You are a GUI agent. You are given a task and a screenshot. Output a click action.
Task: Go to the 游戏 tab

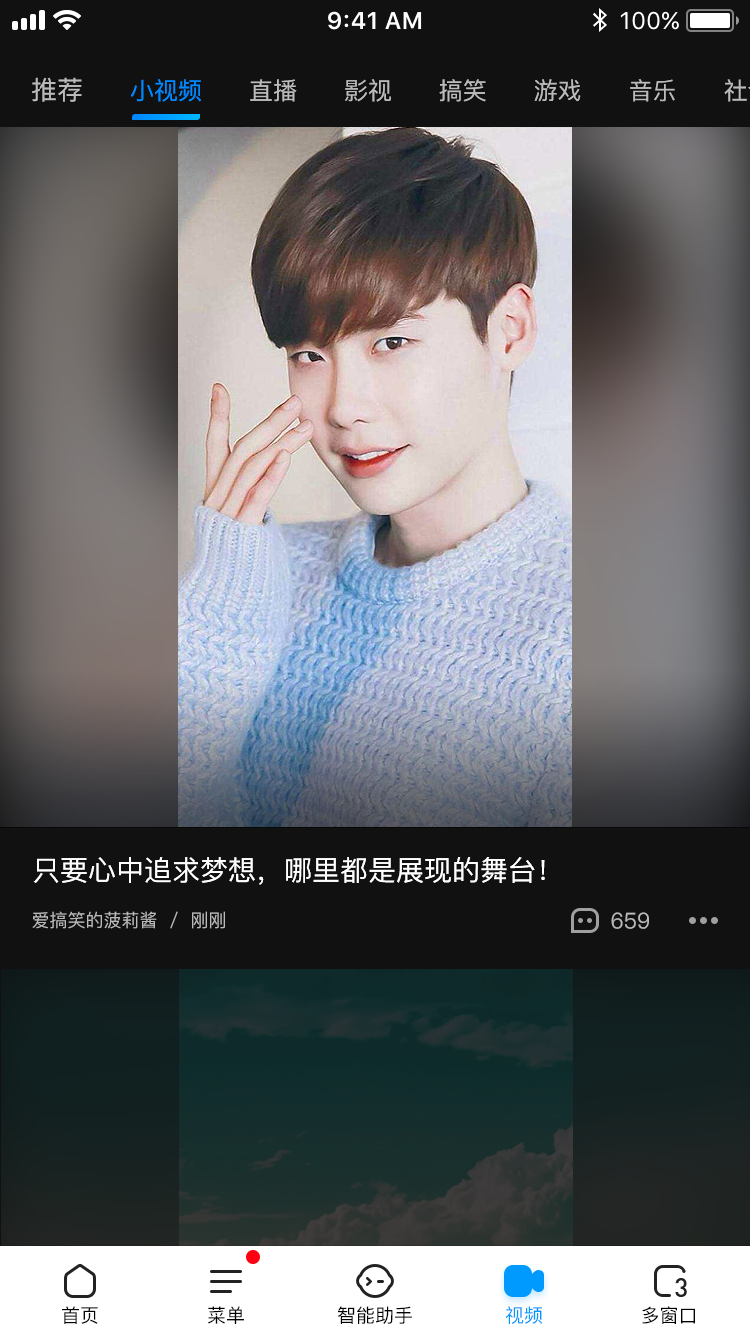557,91
